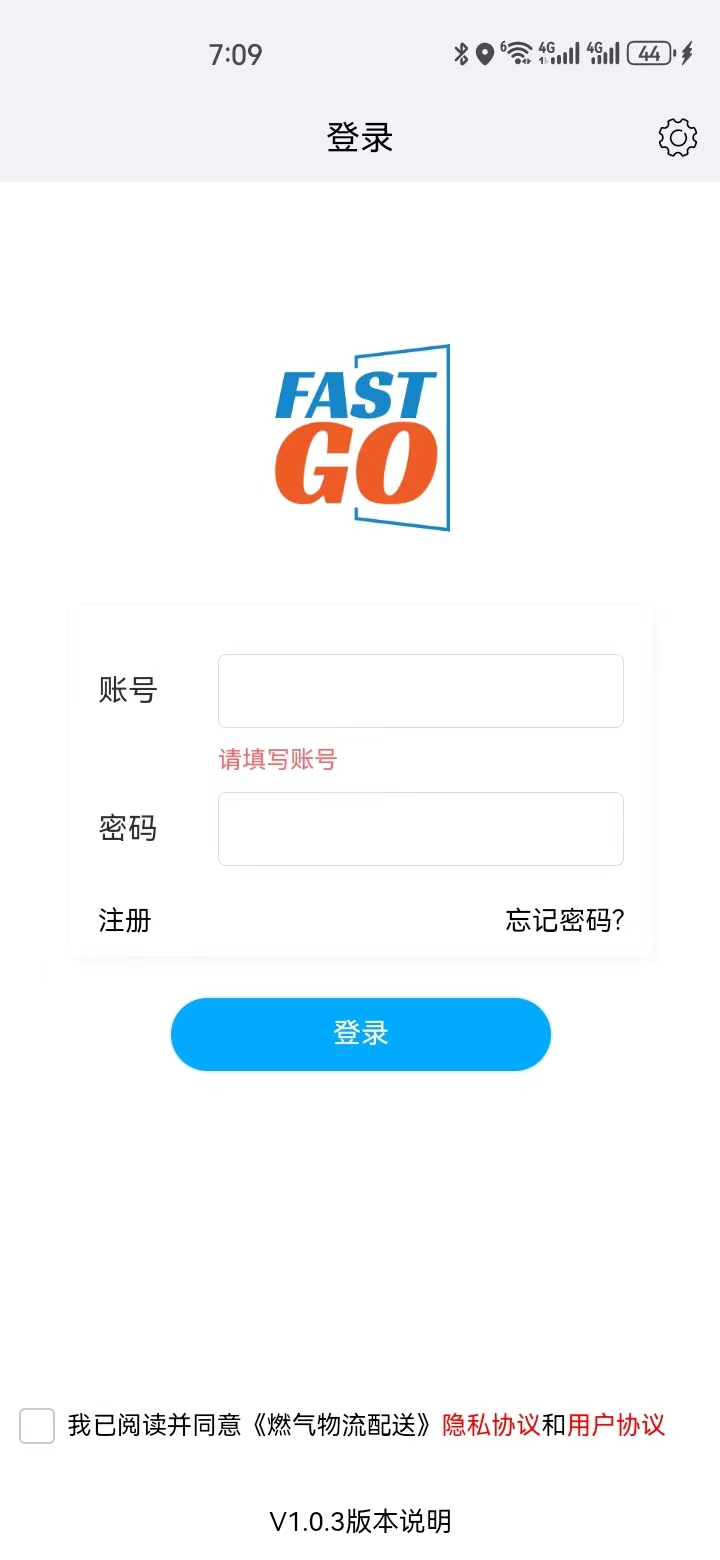This screenshot has height=1560, width=720.
Task: Tap the FAST GO logo
Action: [360, 438]
